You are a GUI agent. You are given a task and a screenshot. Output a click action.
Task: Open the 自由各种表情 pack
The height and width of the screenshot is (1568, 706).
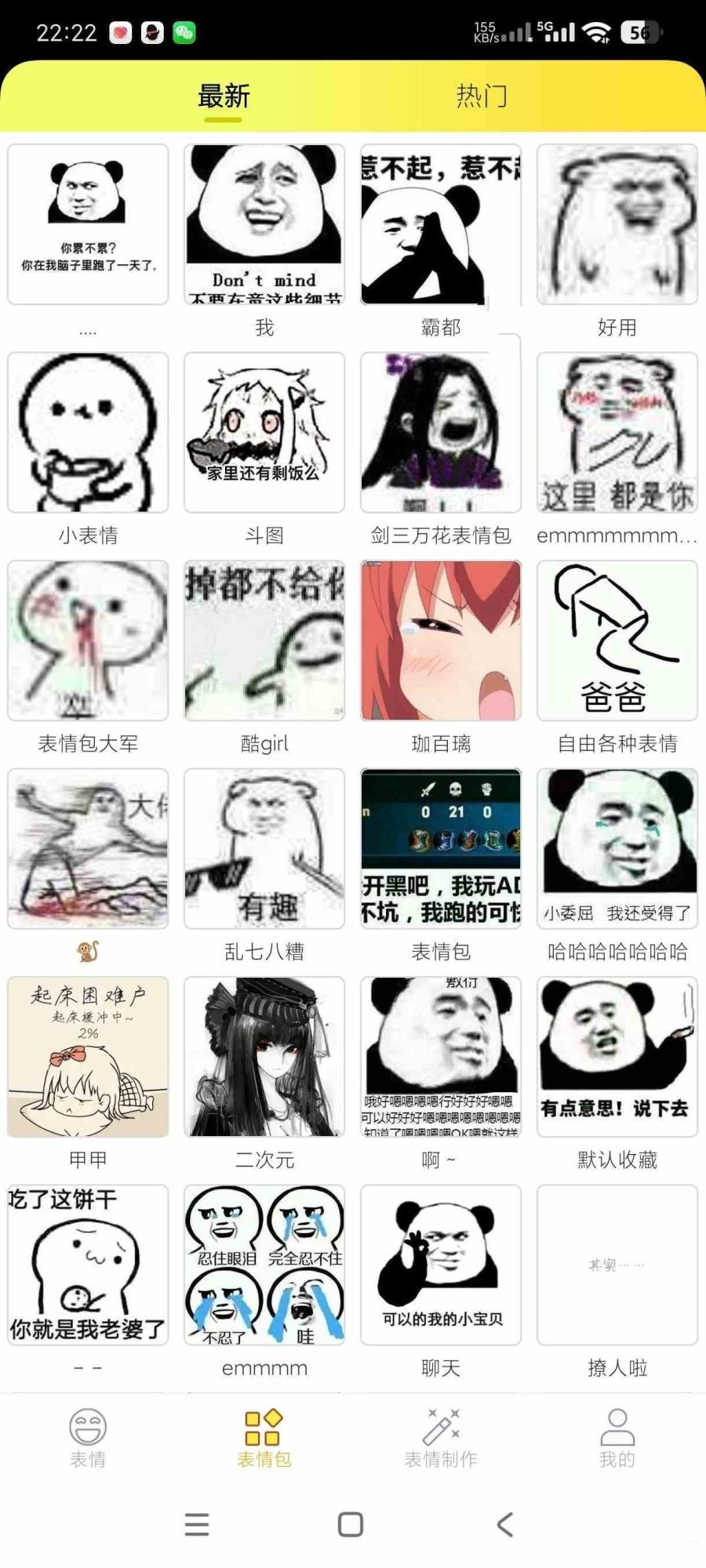click(617, 641)
